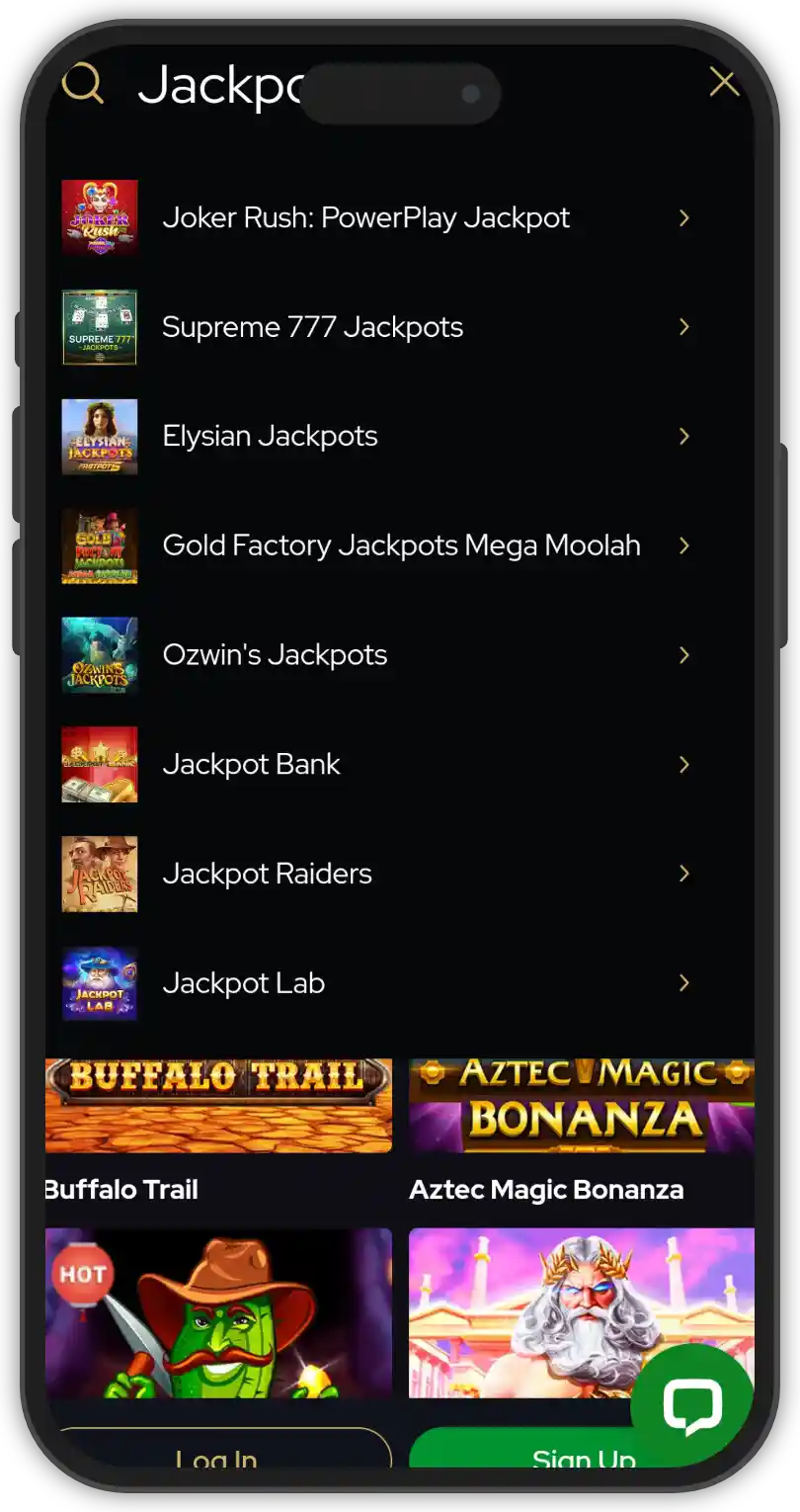The width and height of the screenshot is (800, 1512).
Task: Open the Buffalo Trail game tile
Action: [218, 1107]
